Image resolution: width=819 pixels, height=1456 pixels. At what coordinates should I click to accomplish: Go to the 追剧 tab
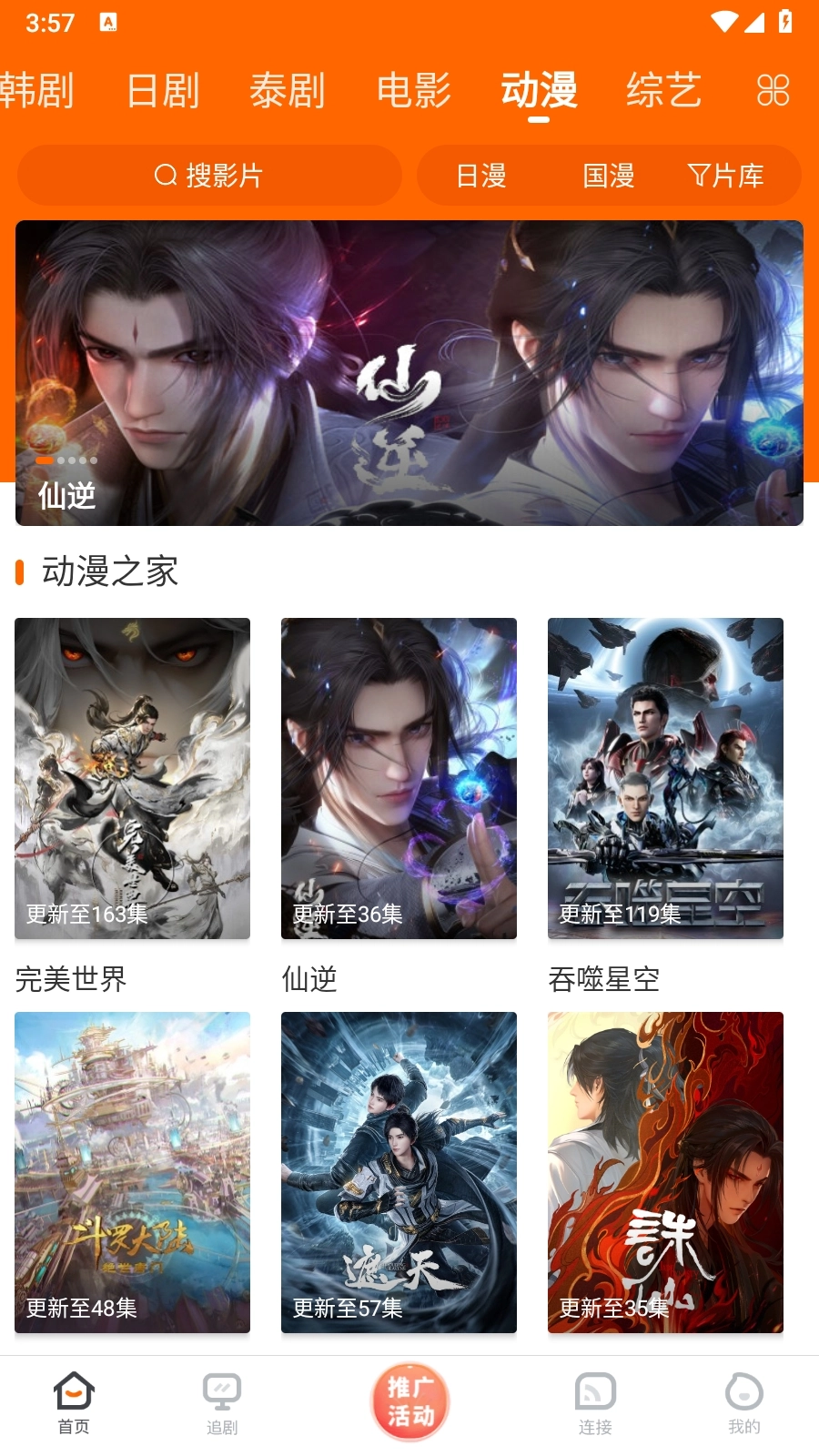[222, 1402]
